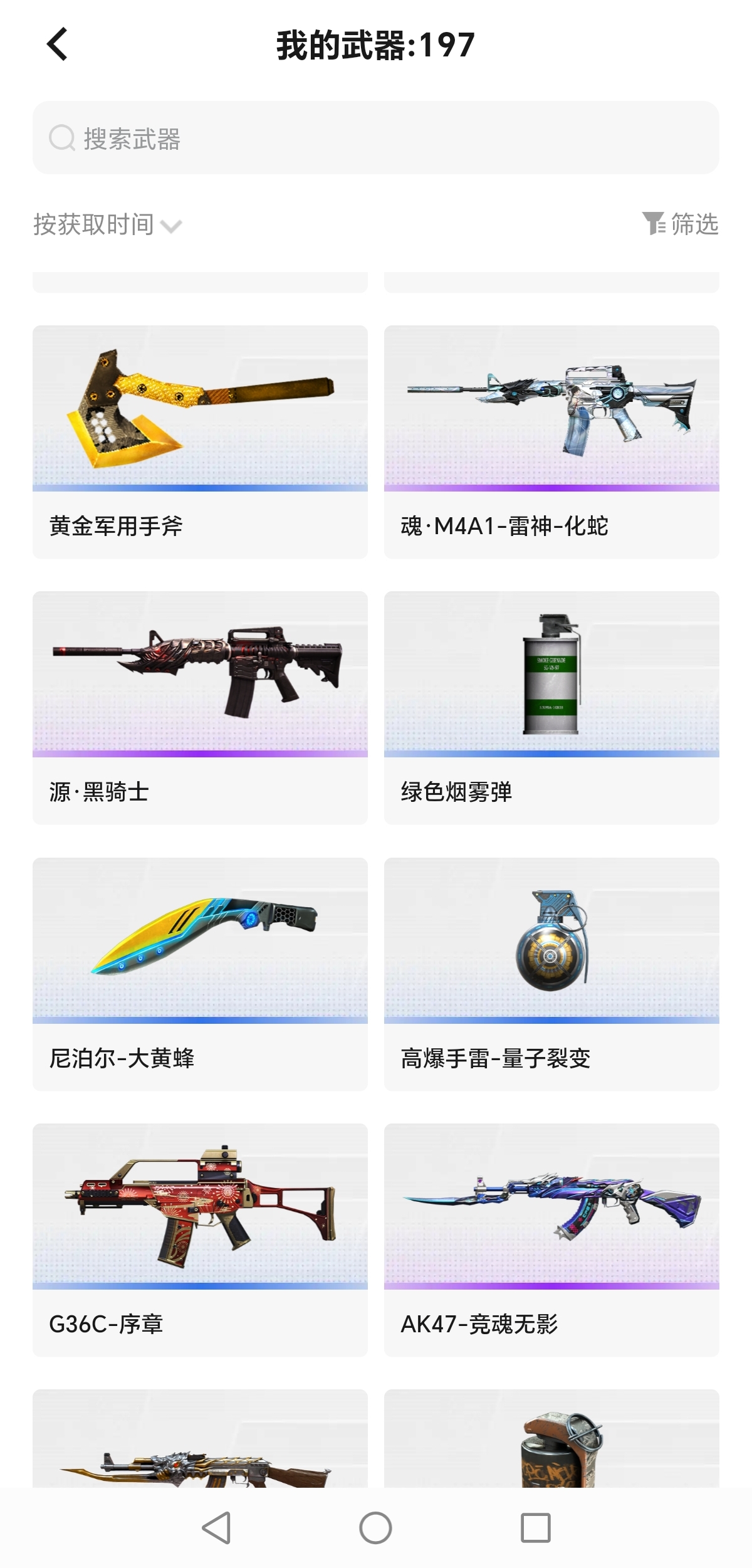Open the 魂·M4A1-雷神-化蛇 weapon card
Screen dimensions: 752x1568
pos(551,441)
